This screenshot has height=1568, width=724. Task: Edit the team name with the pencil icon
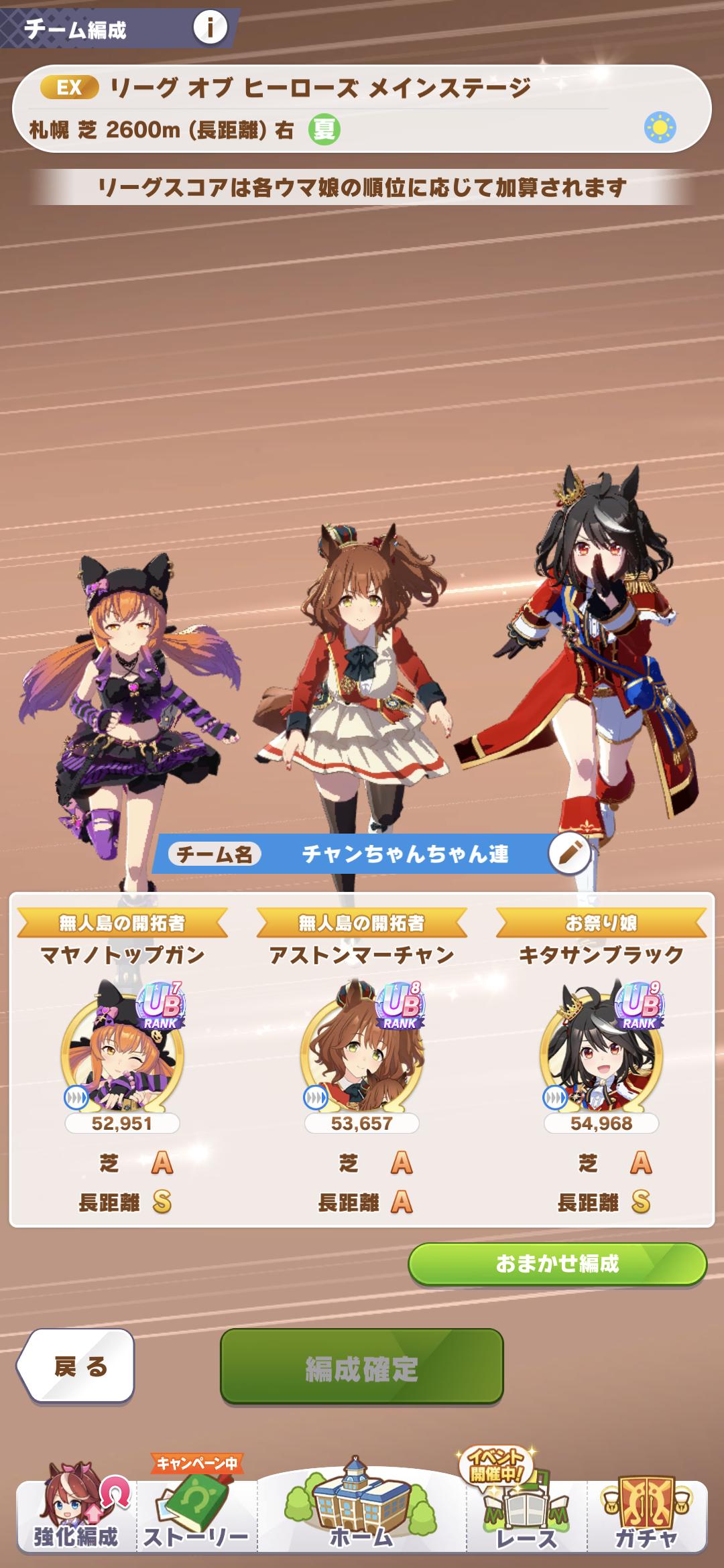click(x=569, y=853)
